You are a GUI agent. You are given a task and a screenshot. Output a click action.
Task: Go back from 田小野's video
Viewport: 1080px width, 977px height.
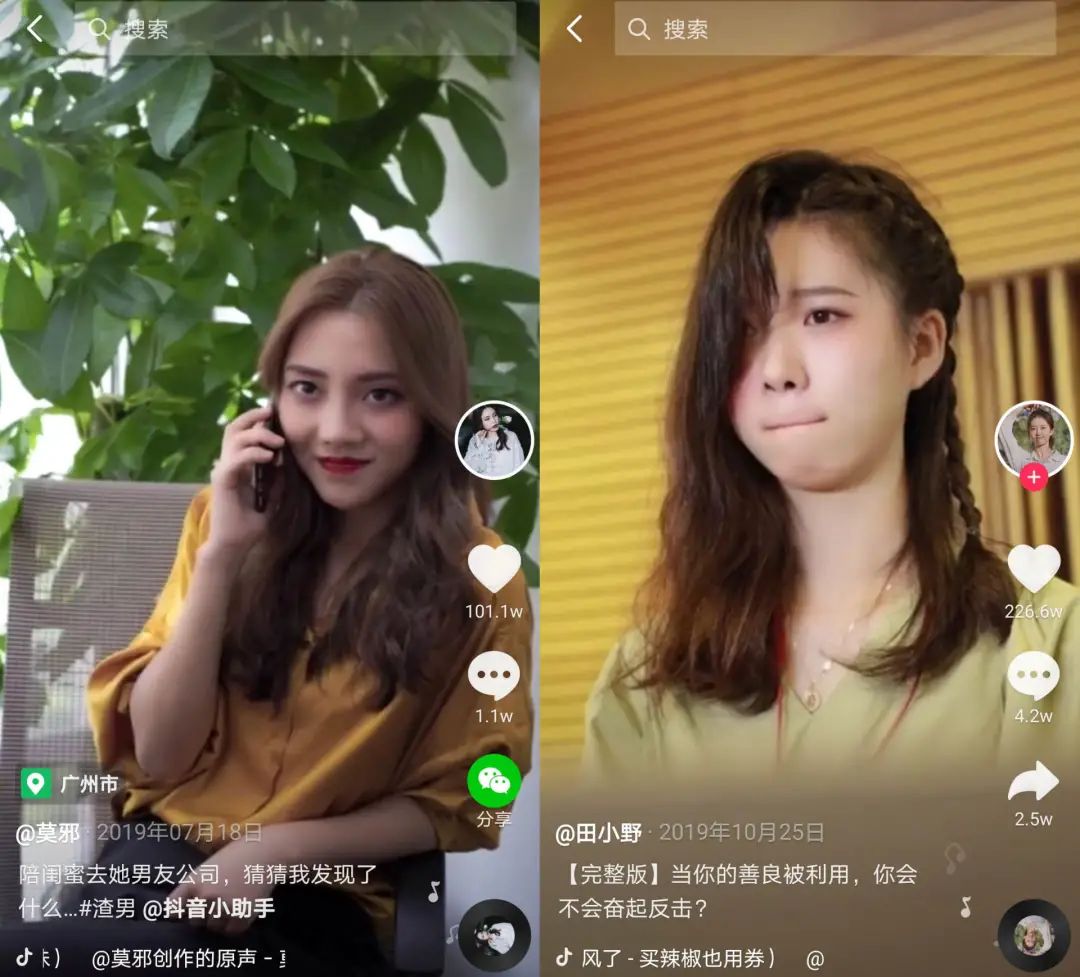click(x=574, y=29)
